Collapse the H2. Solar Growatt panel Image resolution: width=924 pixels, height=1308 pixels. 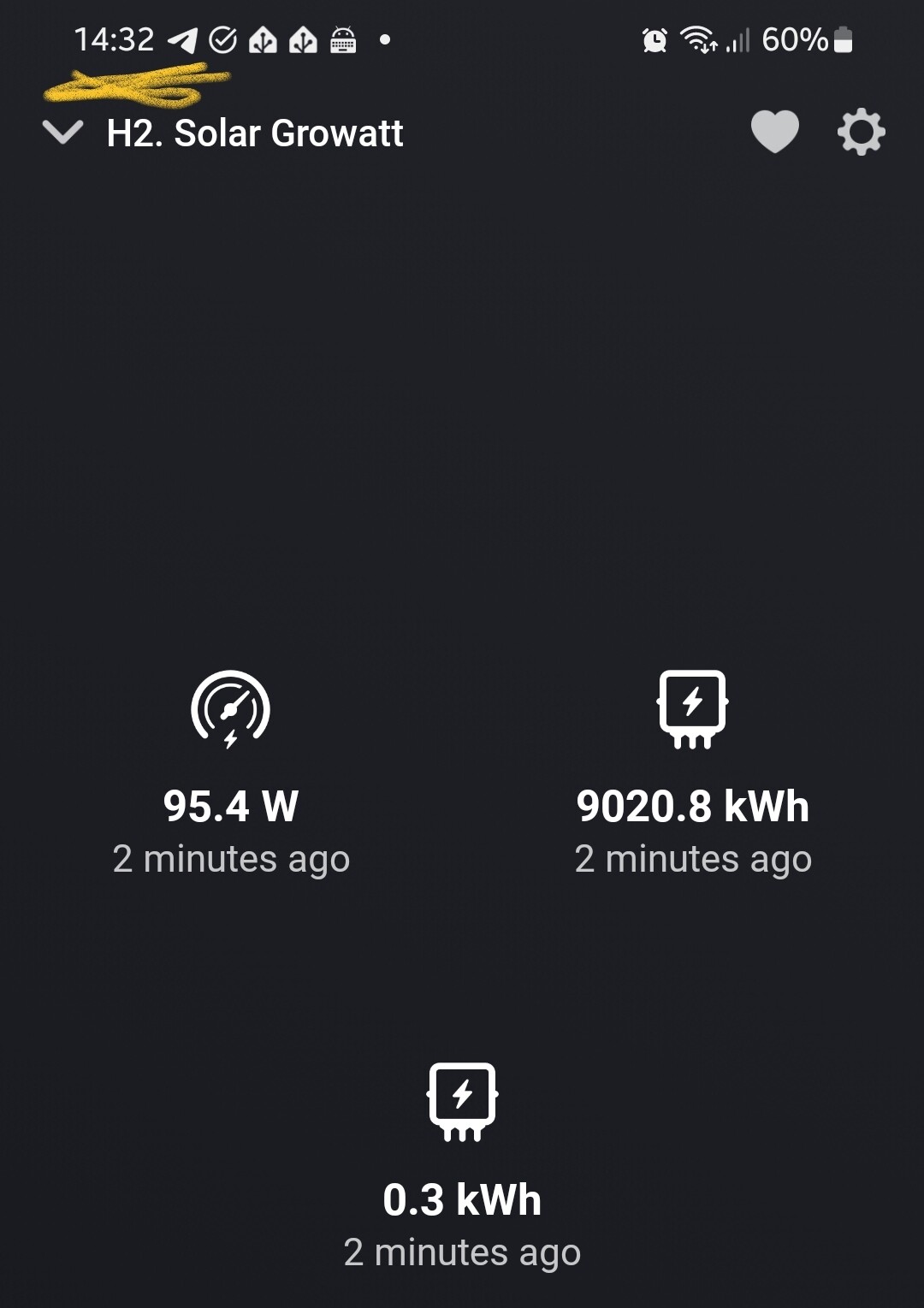tap(62, 133)
